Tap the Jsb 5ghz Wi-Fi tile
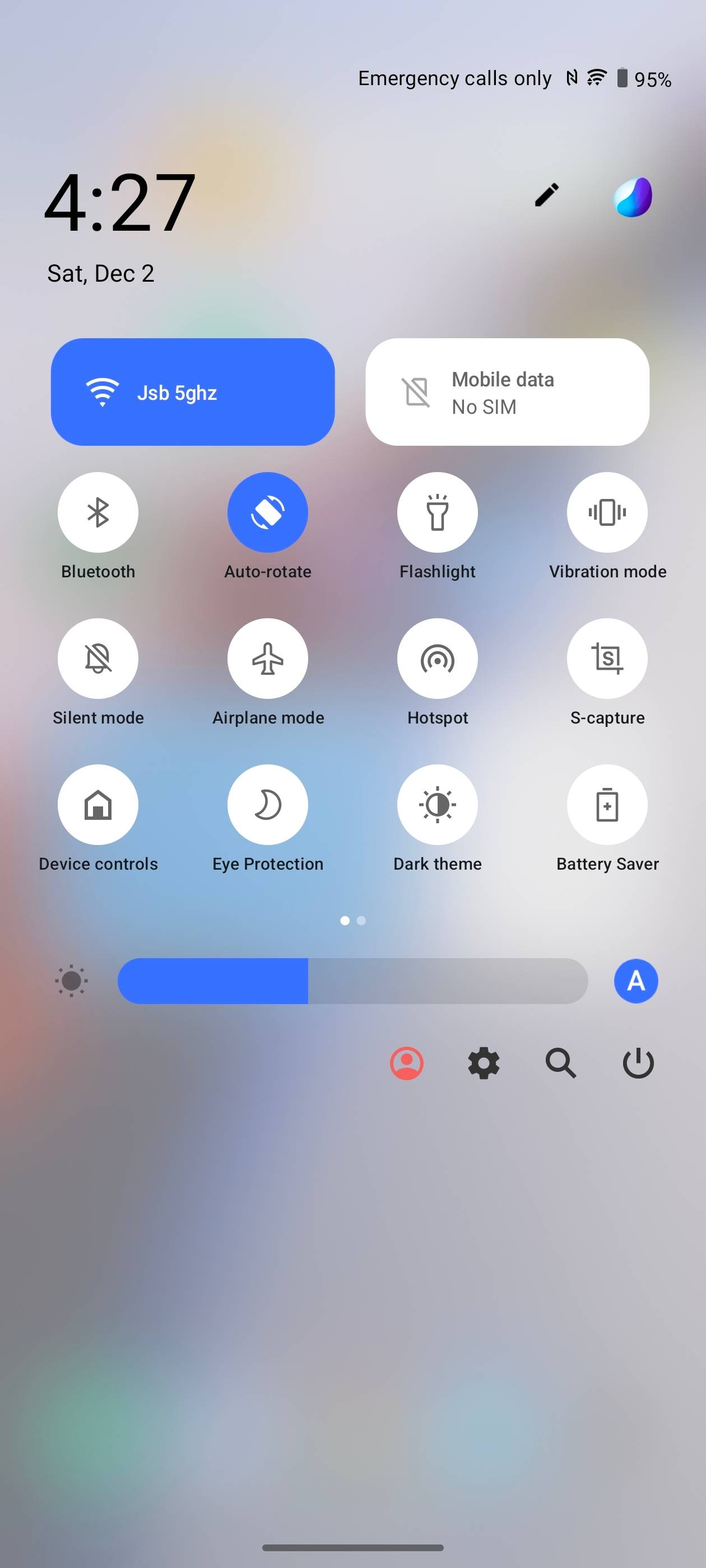This screenshot has height=1568, width=706. coord(193,391)
